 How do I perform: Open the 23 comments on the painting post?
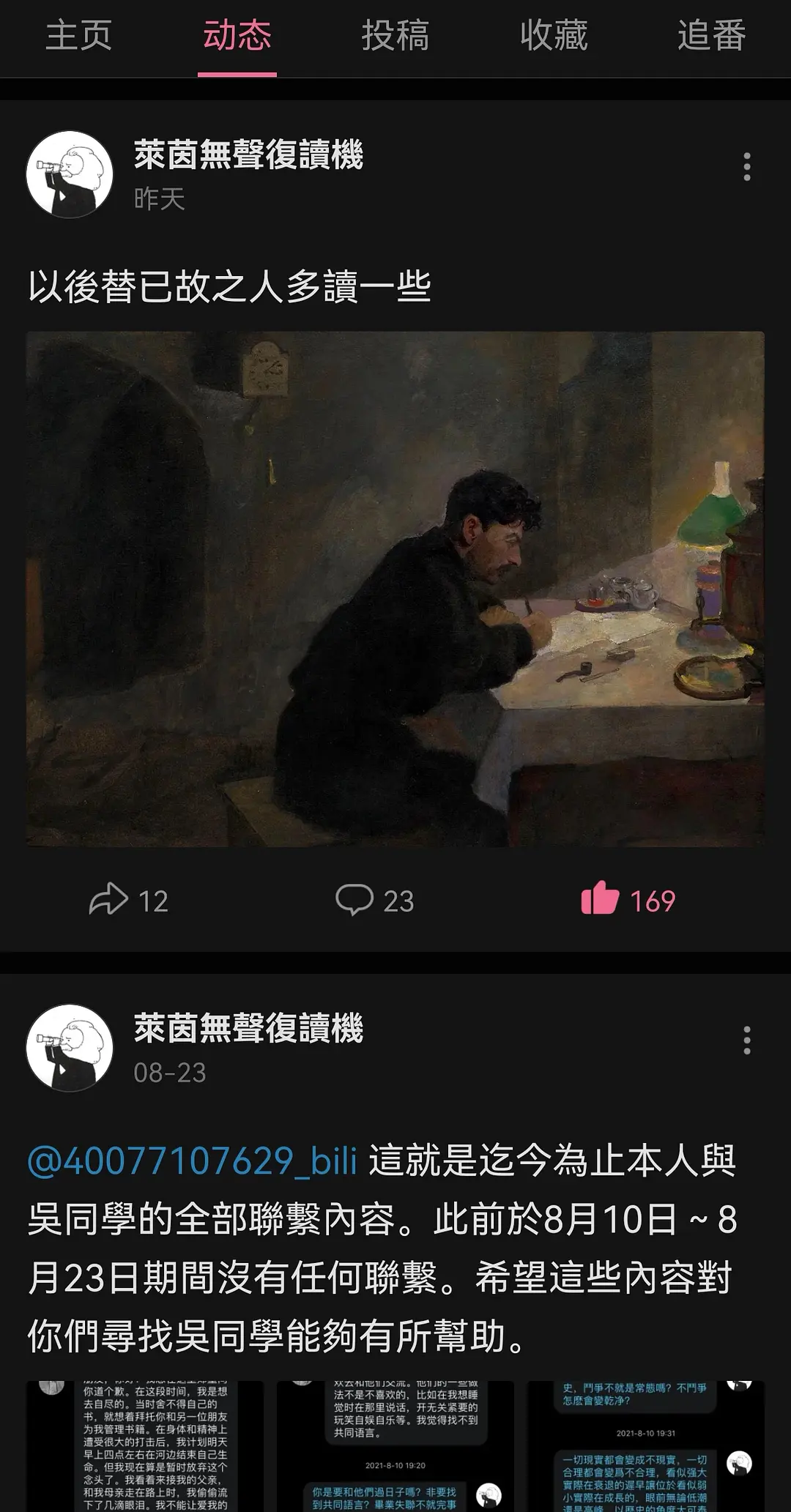[x=374, y=900]
